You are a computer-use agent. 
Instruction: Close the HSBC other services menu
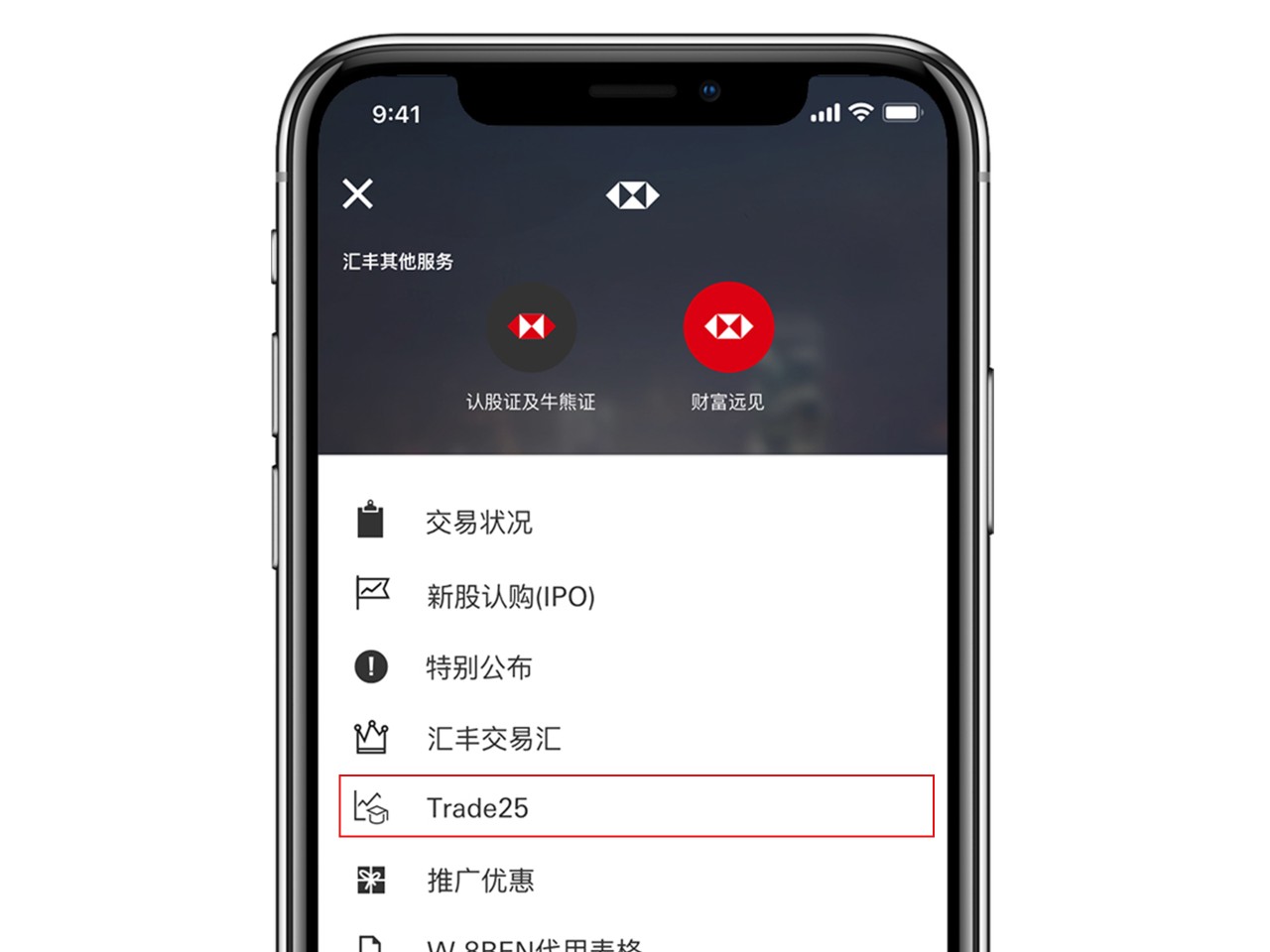click(357, 193)
